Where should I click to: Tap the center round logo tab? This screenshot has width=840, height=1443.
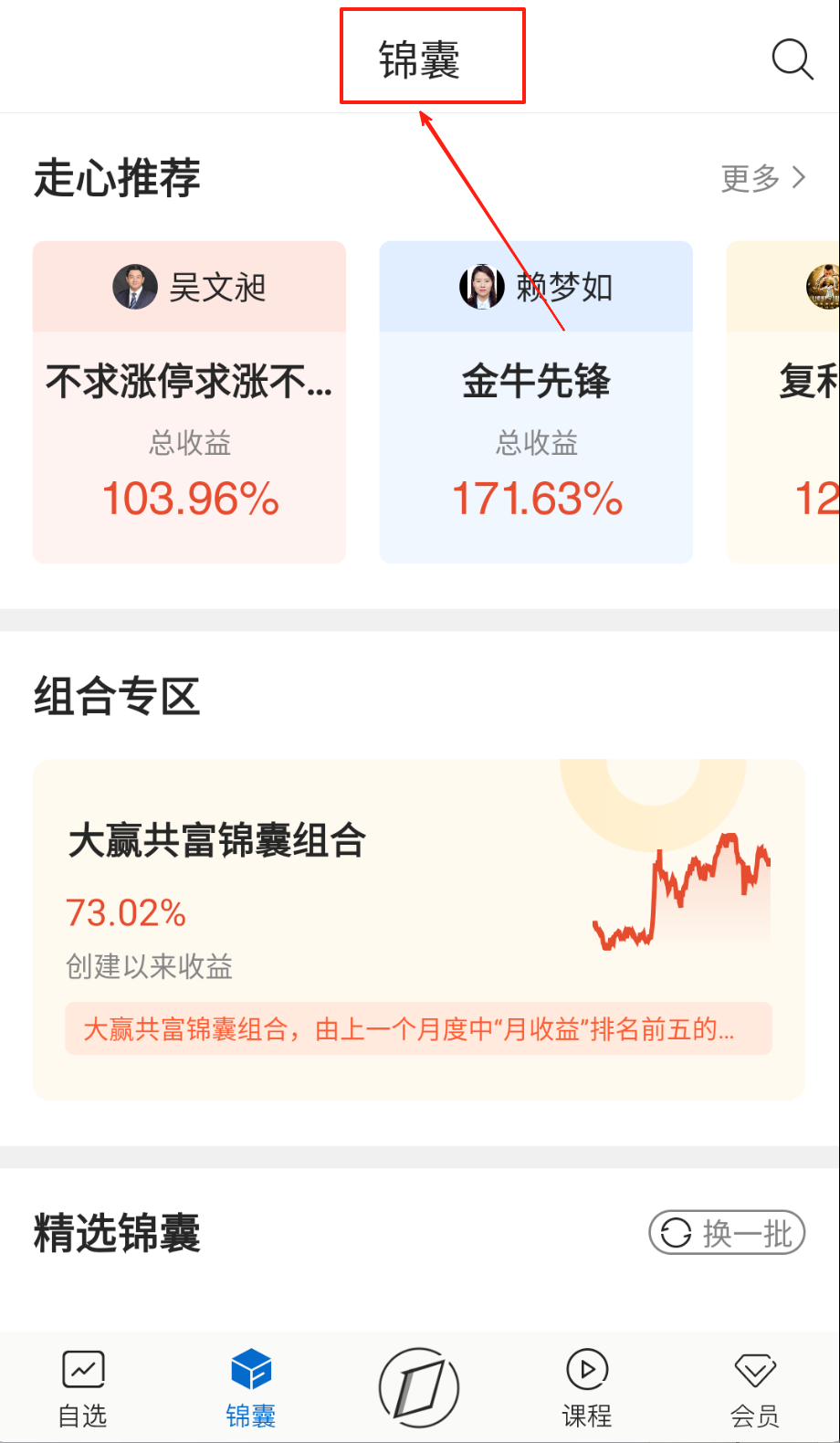tap(419, 1388)
